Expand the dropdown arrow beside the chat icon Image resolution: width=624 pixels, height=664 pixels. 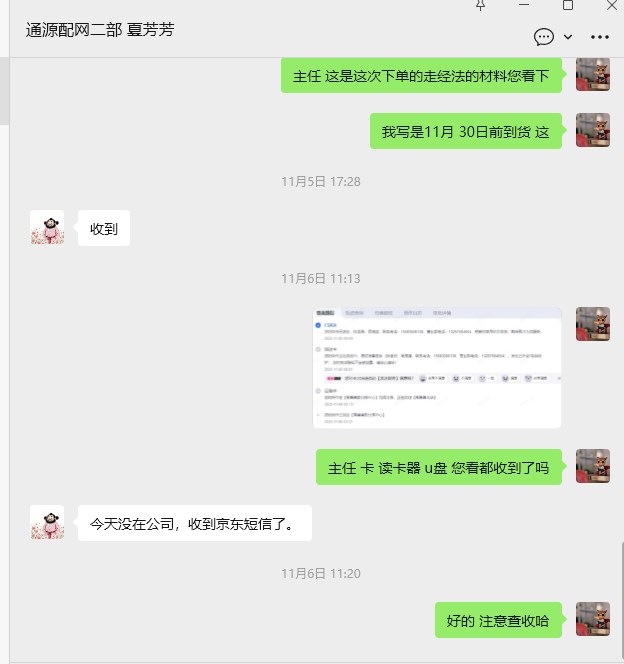(x=568, y=37)
